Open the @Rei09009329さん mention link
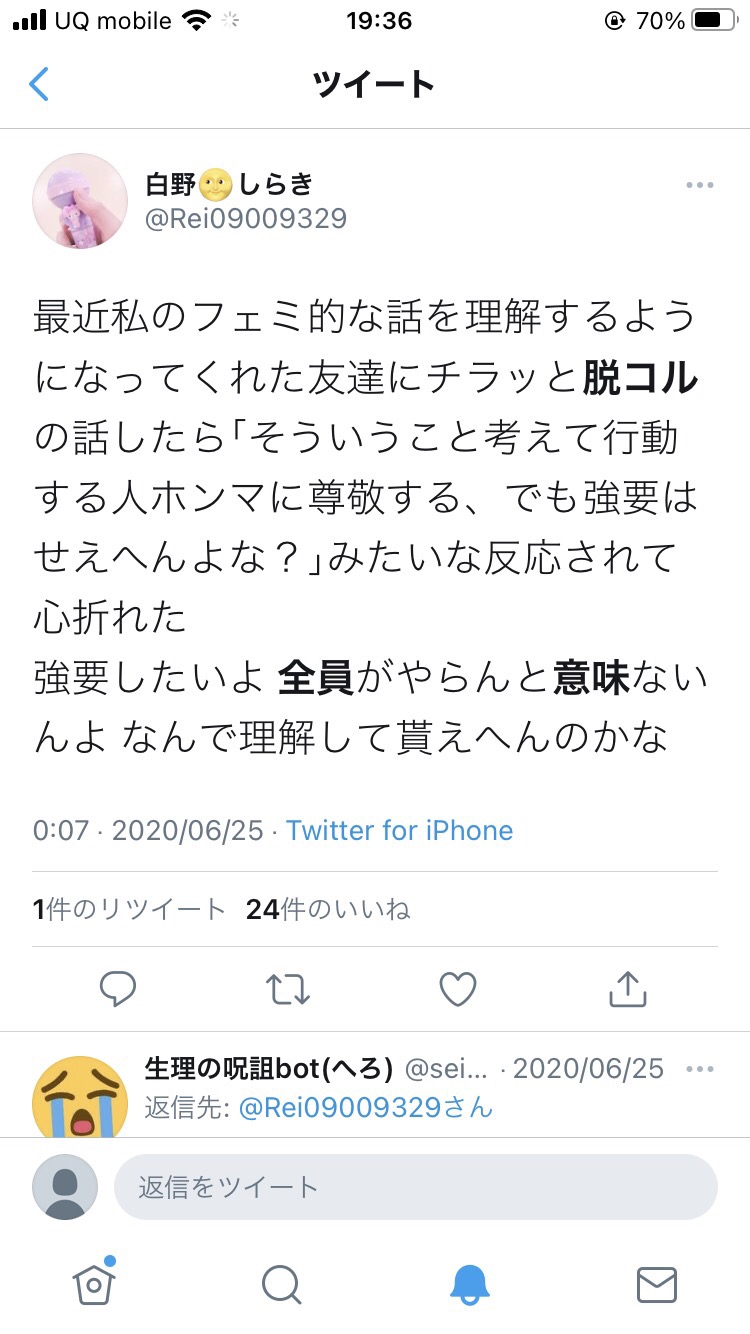This screenshot has height=1334, width=750. (366, 1108)
